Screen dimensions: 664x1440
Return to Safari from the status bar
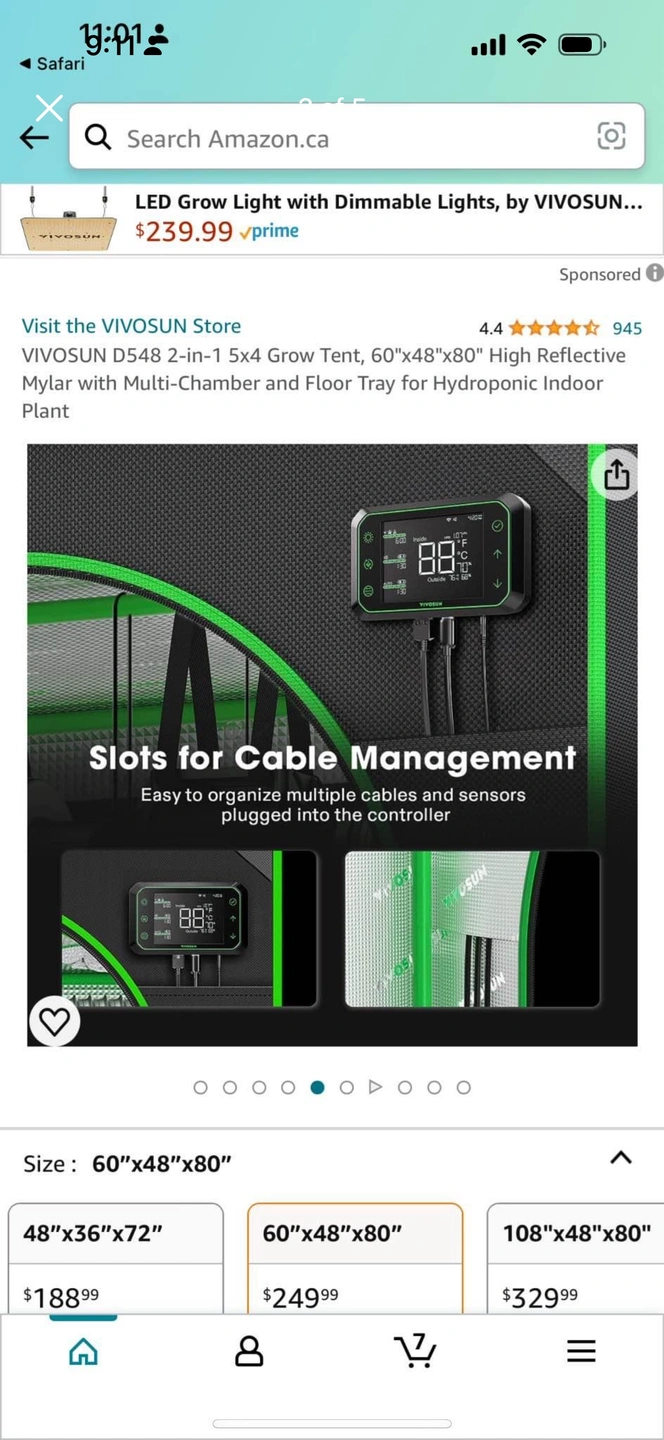[52, 64]
